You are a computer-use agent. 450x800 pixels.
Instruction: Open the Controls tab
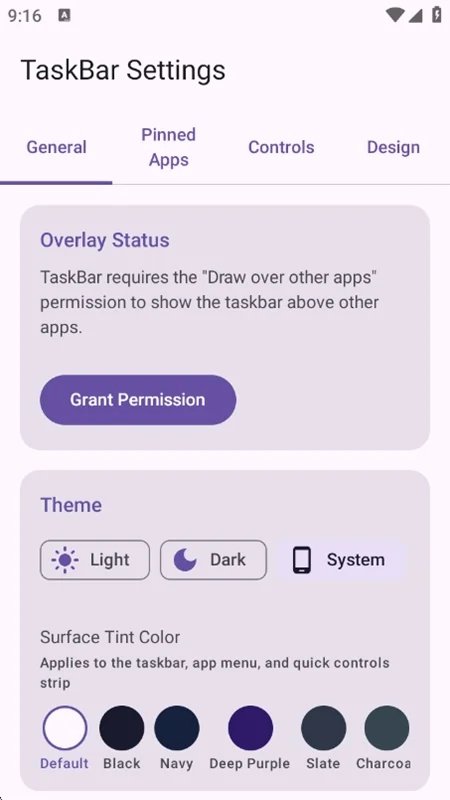click(281, 147)
